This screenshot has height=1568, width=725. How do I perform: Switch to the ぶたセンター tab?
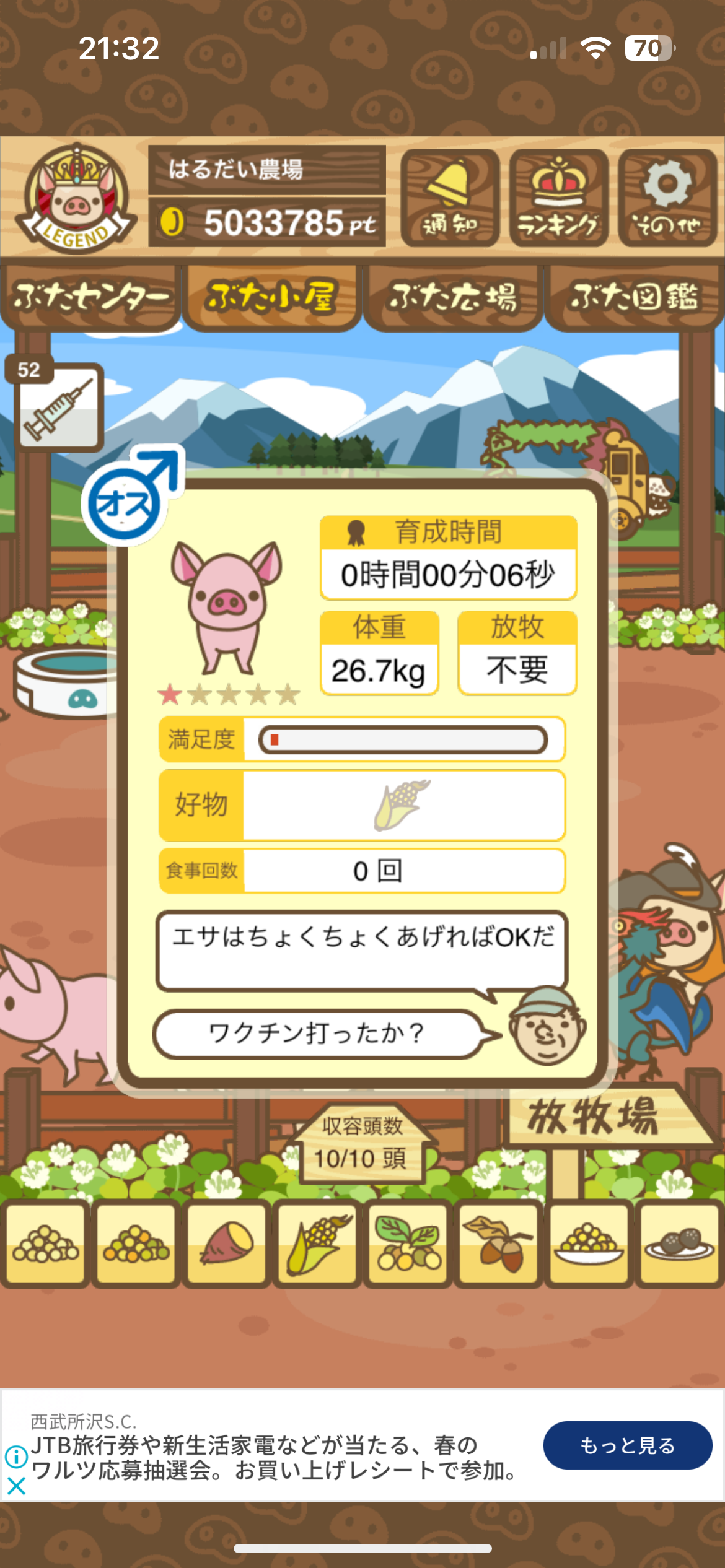point(90,297)
